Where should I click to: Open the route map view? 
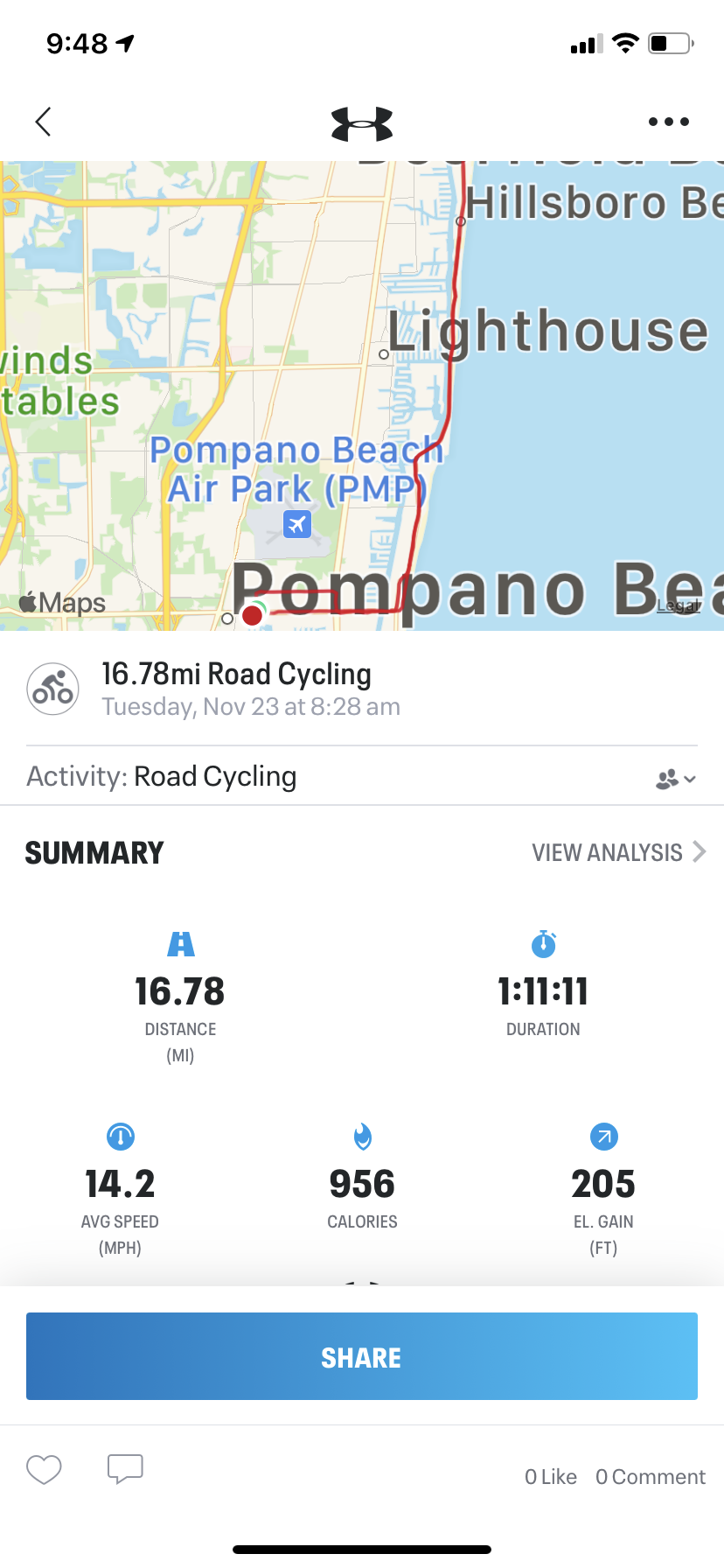[362, 394]
